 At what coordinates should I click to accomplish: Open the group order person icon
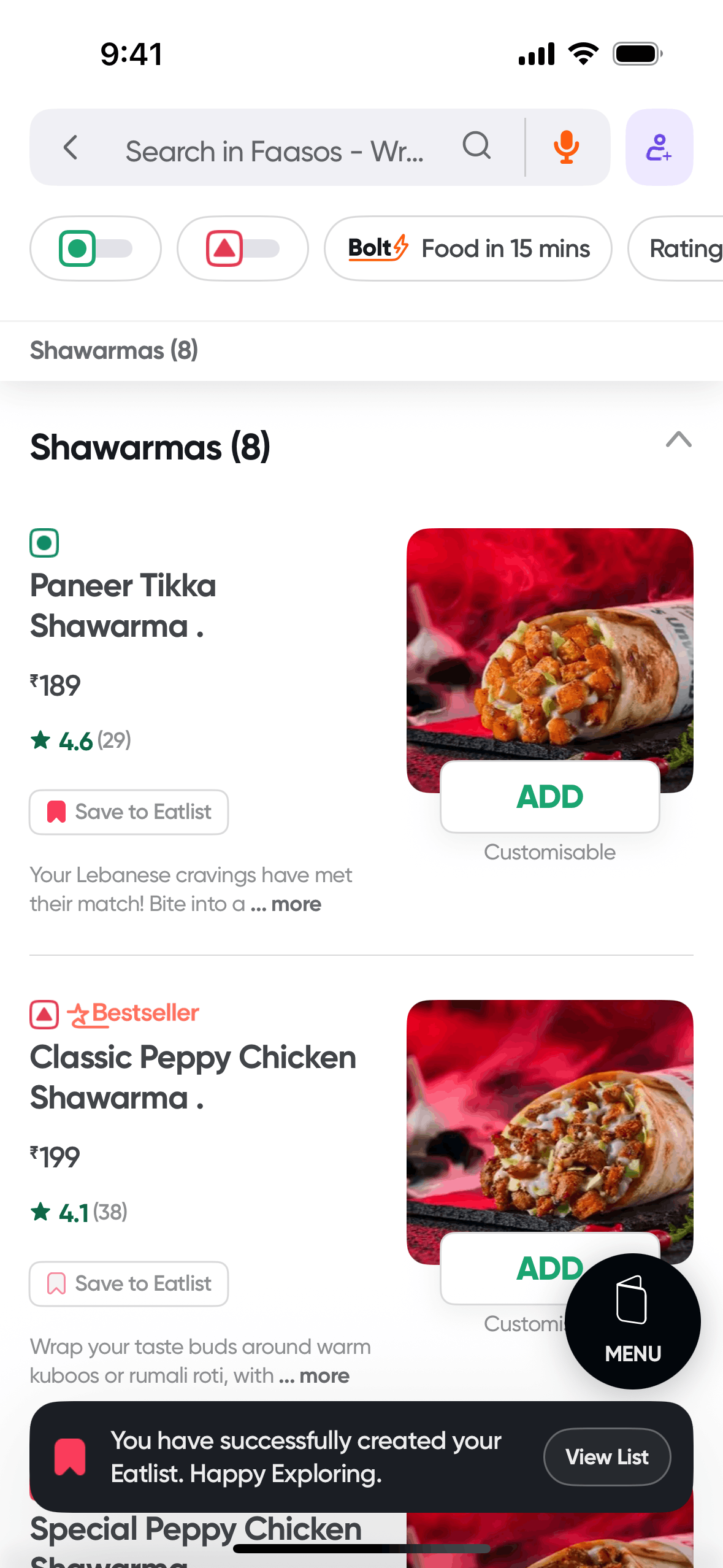[x=659, y=148]
